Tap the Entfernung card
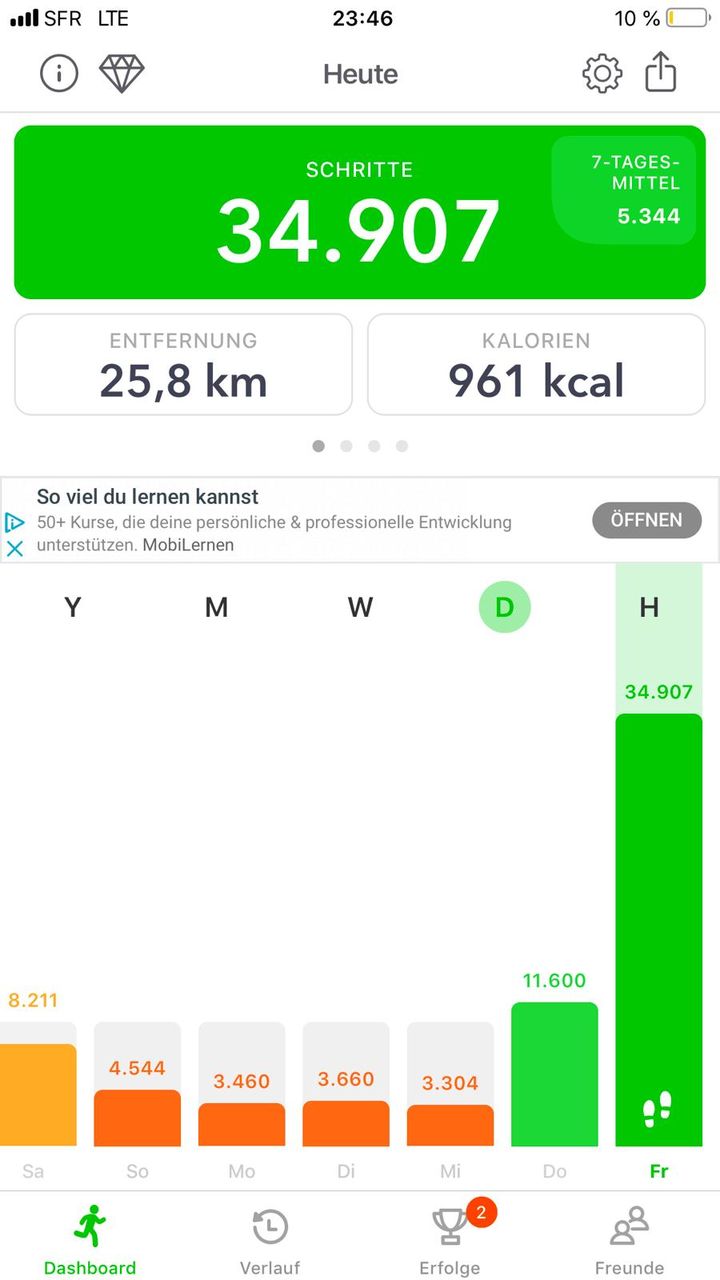The height and width of the screenshot is (1280, 720). (x=184, y=364)
